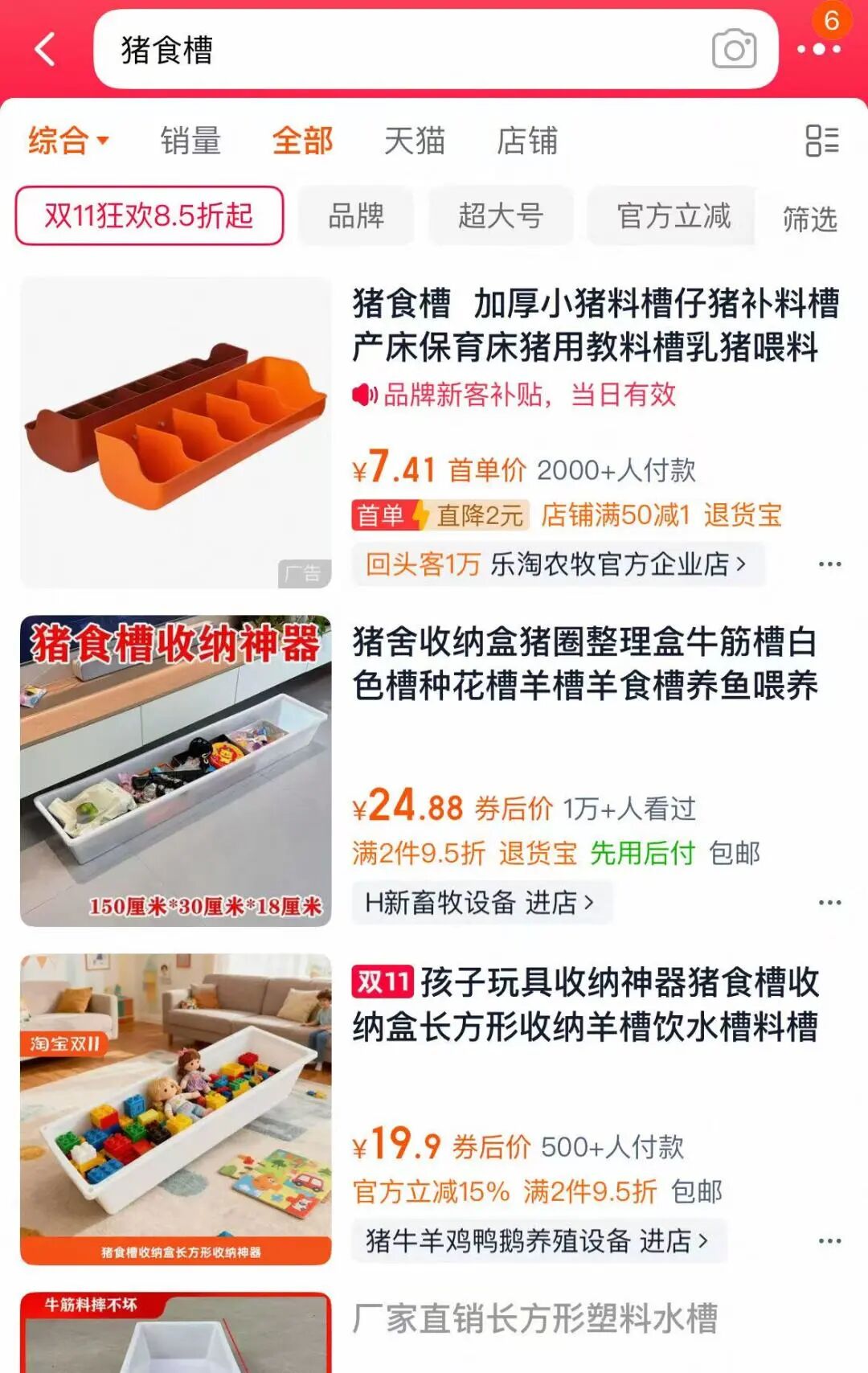
Task: Click the 双11狂欢8.5折起 promo button
Action: tap(149, 215)
